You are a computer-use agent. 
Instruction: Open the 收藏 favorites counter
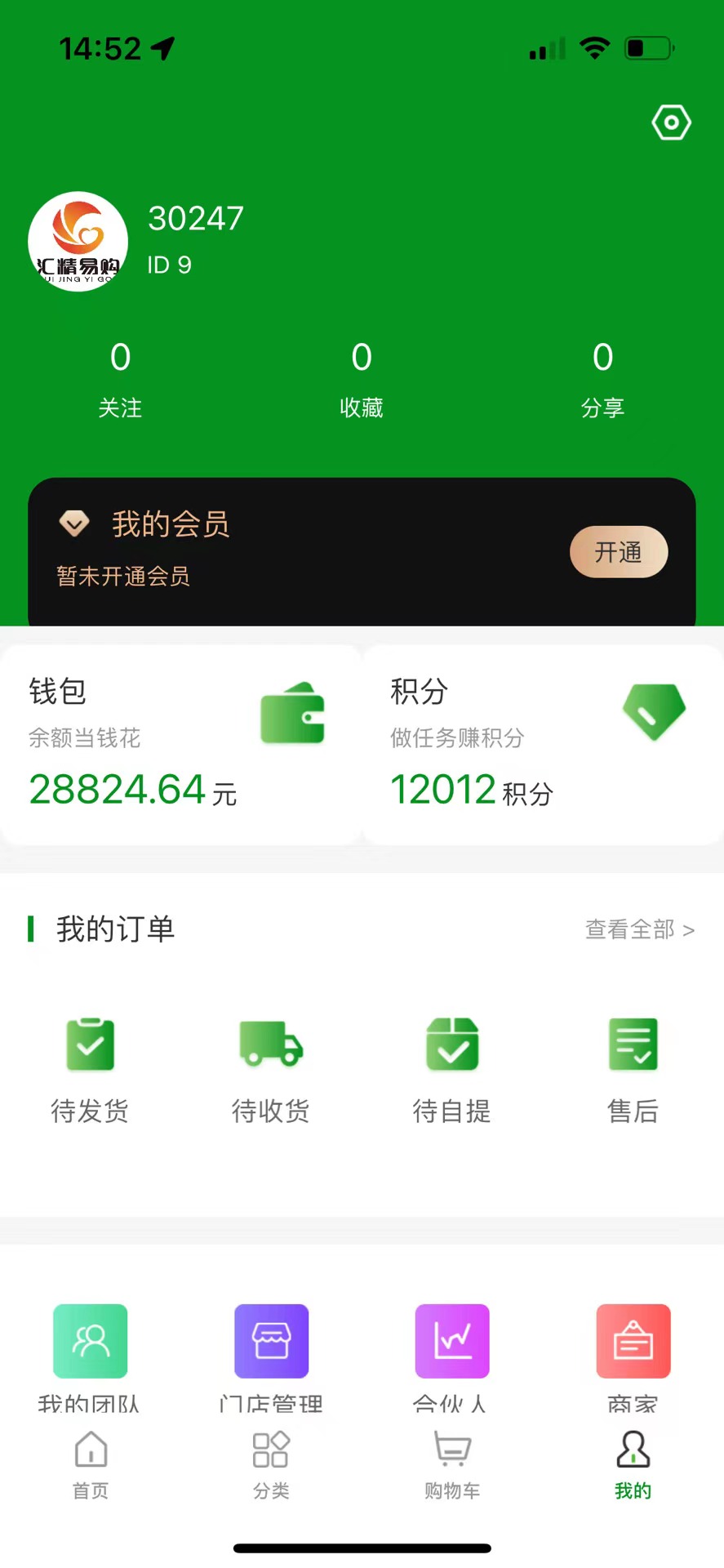[362, 378]
